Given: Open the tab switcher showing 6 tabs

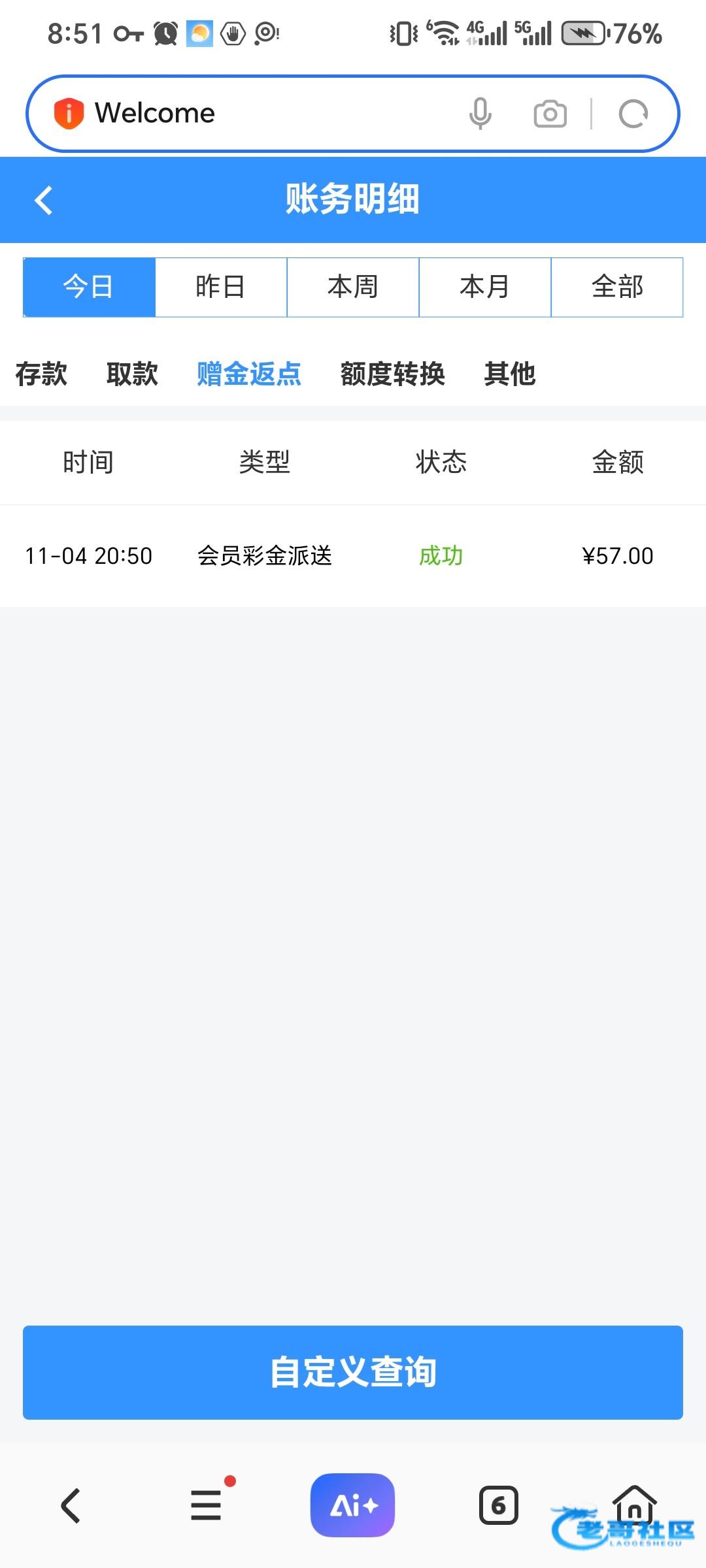Looking at the screenshot, I should click(499, 1505).
